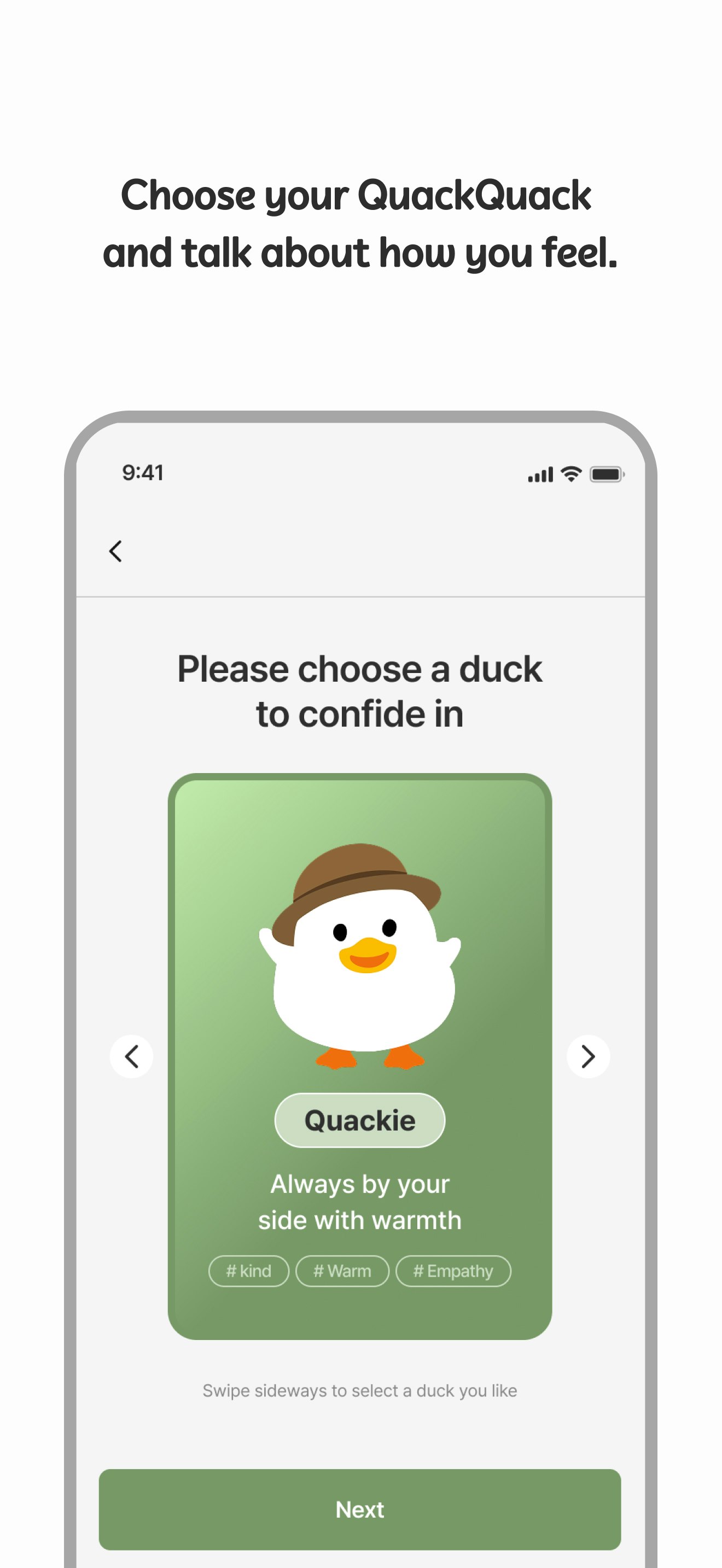
Task: Tap the battery icon in status bar
Action: click(x=607, y=473)
